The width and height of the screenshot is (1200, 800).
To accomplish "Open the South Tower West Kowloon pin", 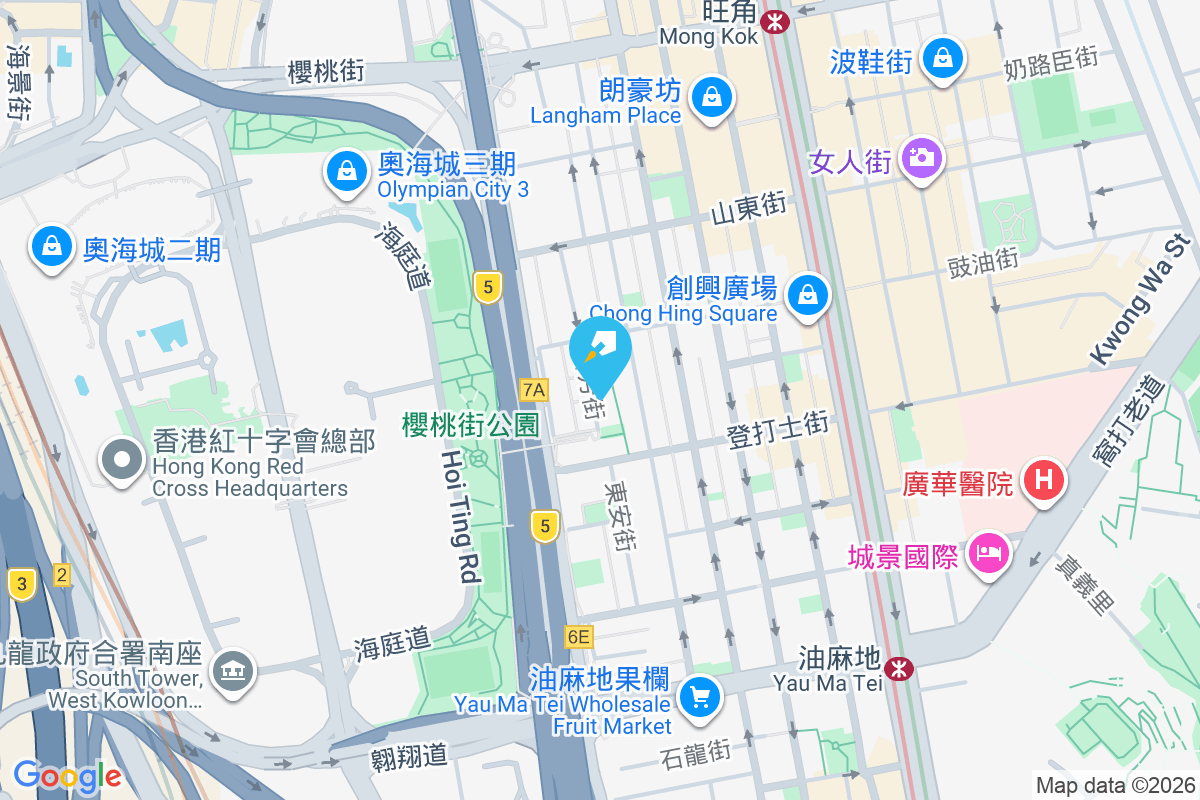I will click(x=232, y=669).
